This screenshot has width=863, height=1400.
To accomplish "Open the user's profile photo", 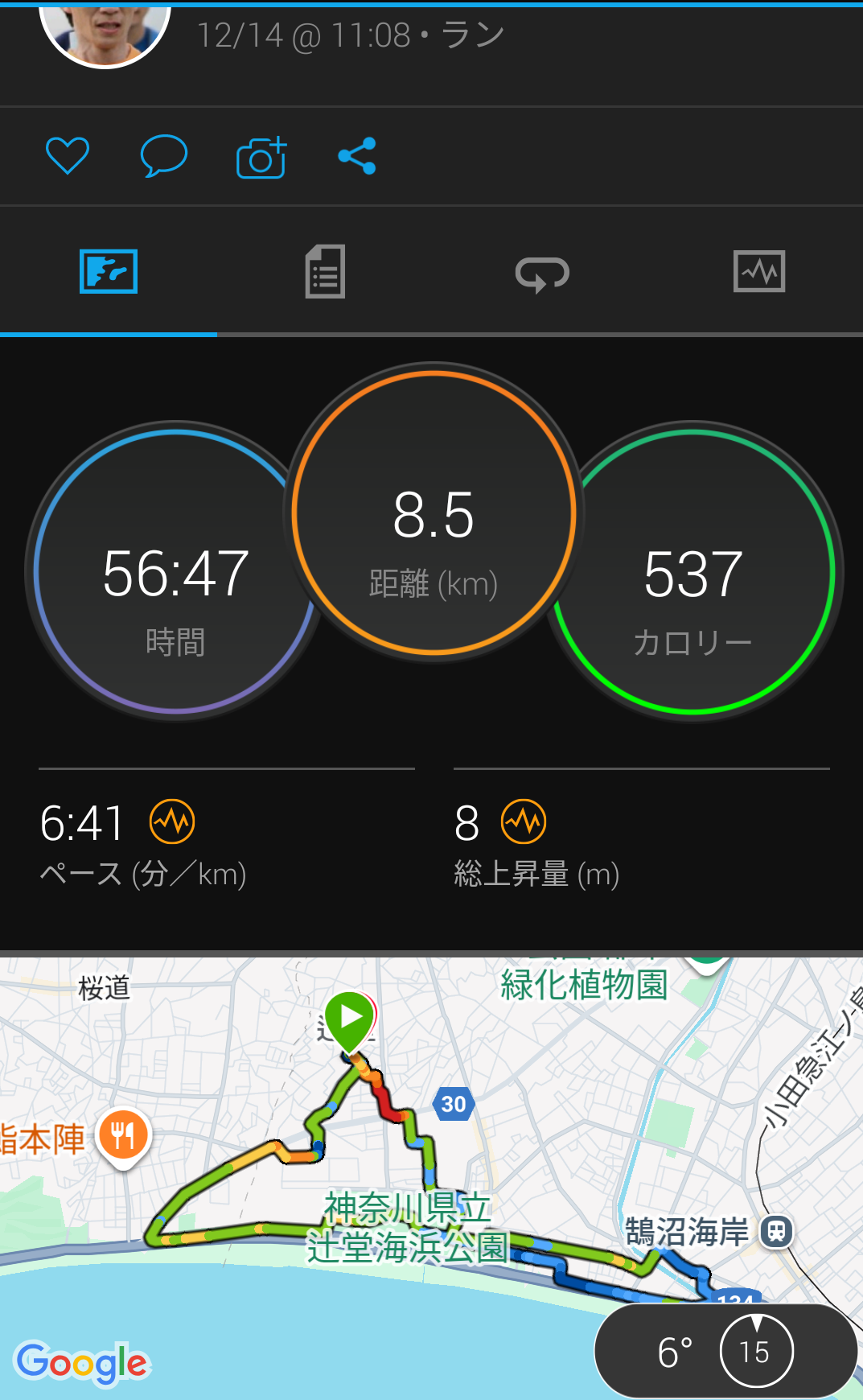I will 105,32.
